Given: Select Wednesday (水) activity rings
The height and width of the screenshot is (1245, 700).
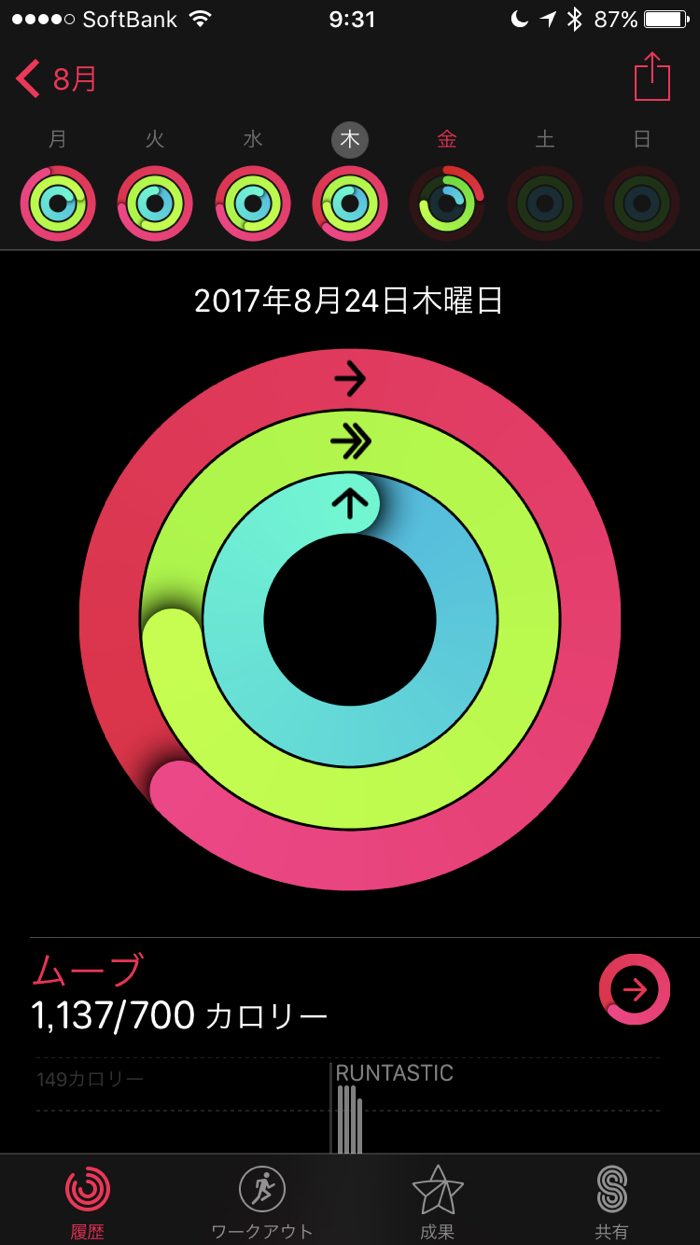Looking at the screenshot, I should [252, 204].
